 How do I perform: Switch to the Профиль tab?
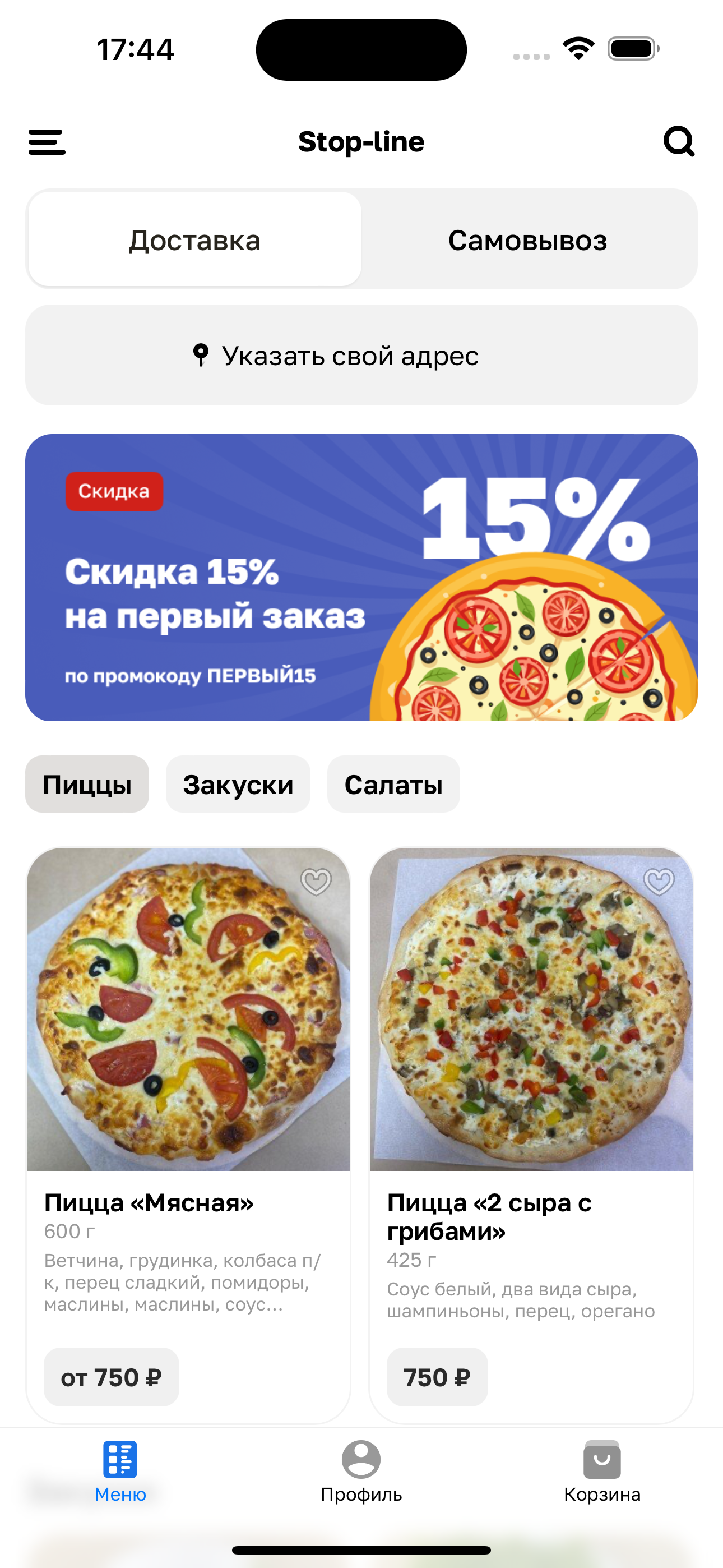click(x=361, y=1470)
